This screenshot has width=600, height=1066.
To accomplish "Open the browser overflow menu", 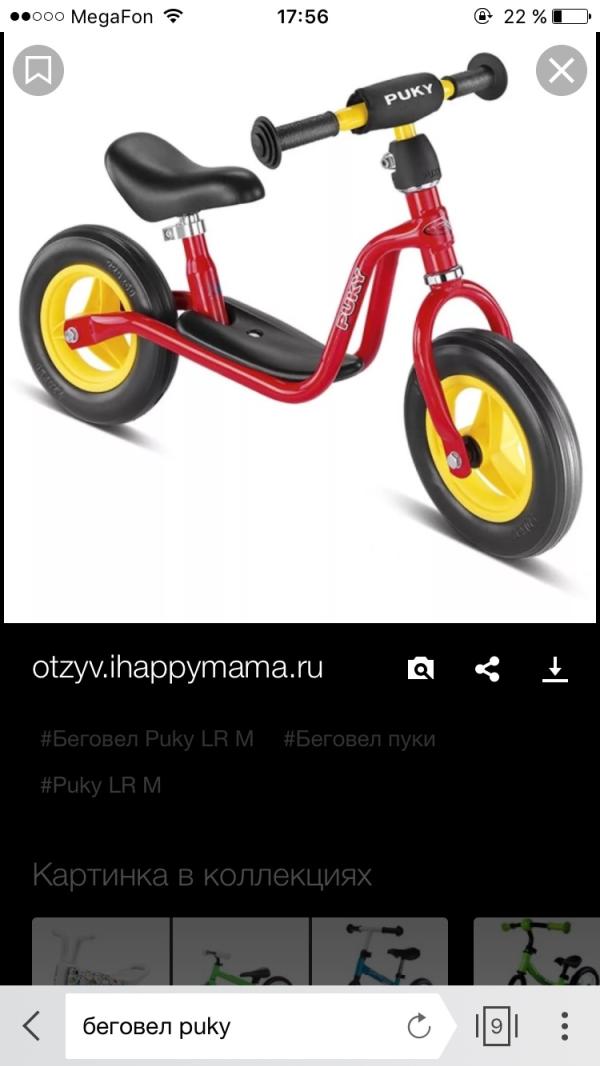I will tap(565, 1026).
